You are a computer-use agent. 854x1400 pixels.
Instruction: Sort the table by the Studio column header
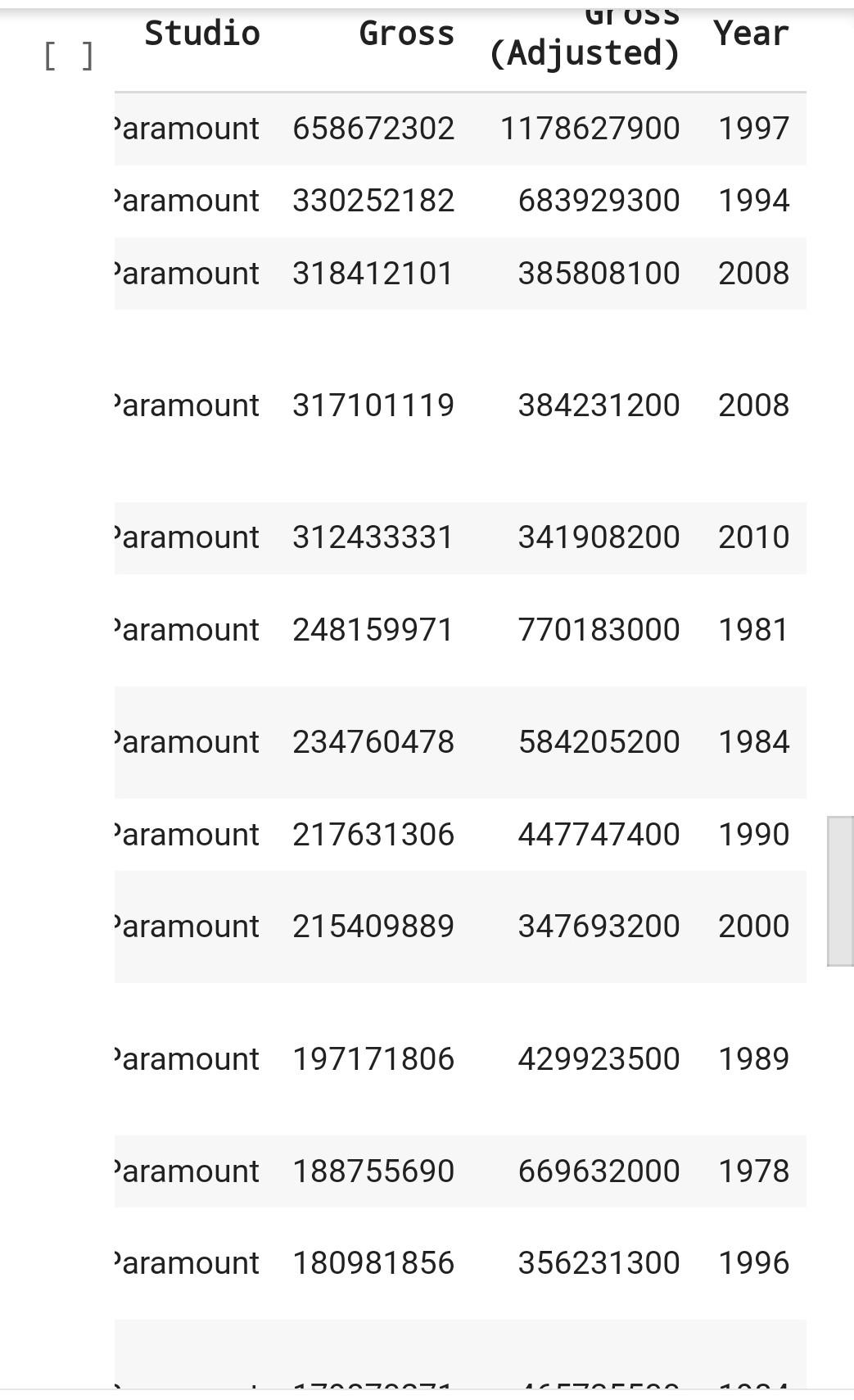tap(201, 33)
